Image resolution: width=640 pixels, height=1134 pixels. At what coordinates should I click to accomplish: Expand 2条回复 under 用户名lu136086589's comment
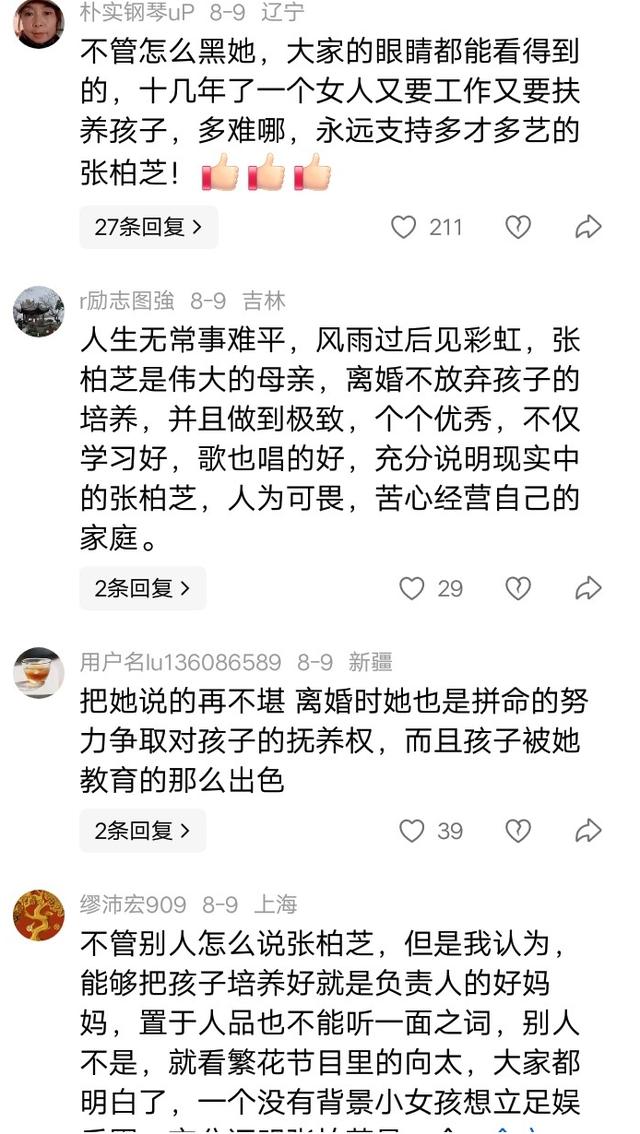[x=142, y=830]
